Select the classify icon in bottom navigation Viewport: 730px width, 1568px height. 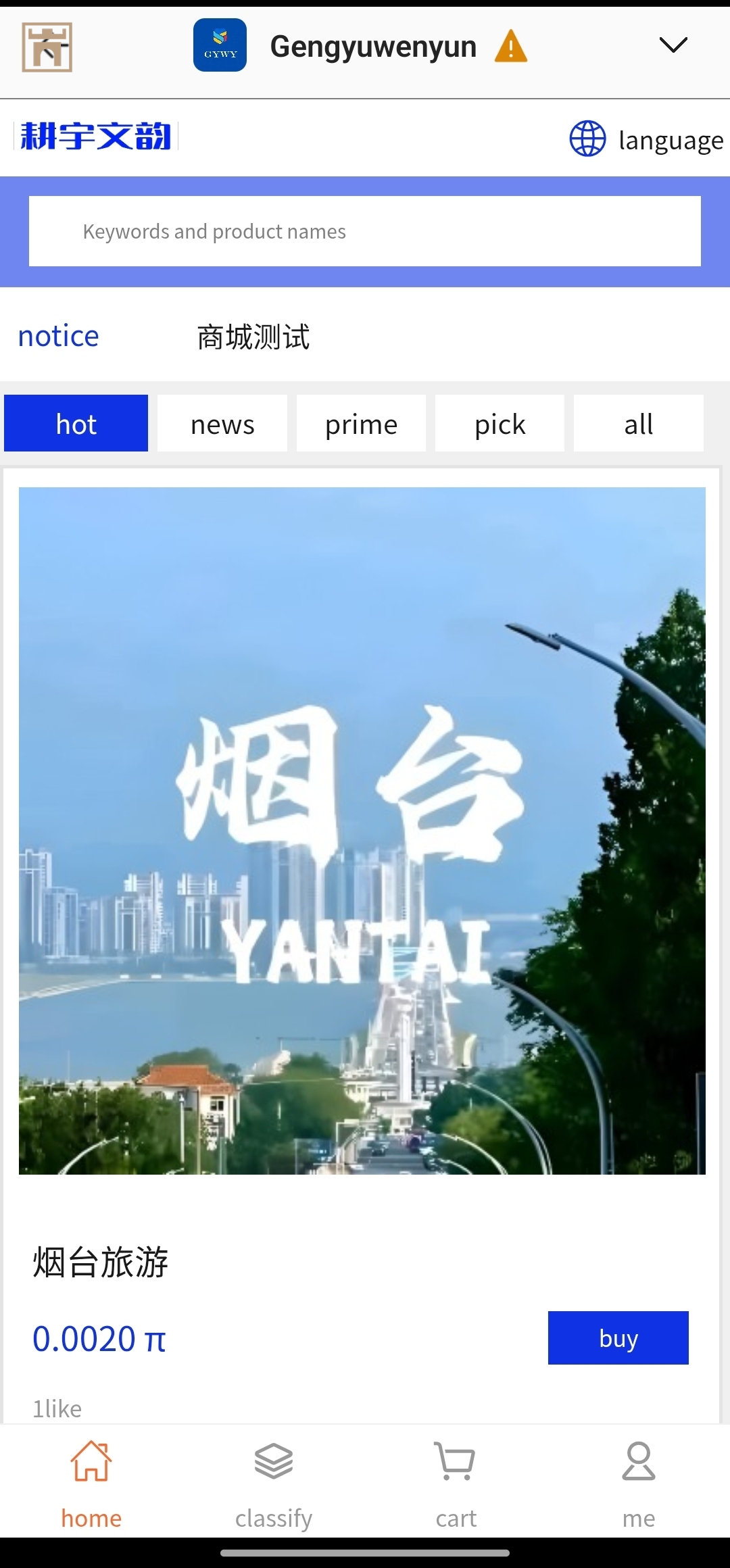coord(274,1460)
